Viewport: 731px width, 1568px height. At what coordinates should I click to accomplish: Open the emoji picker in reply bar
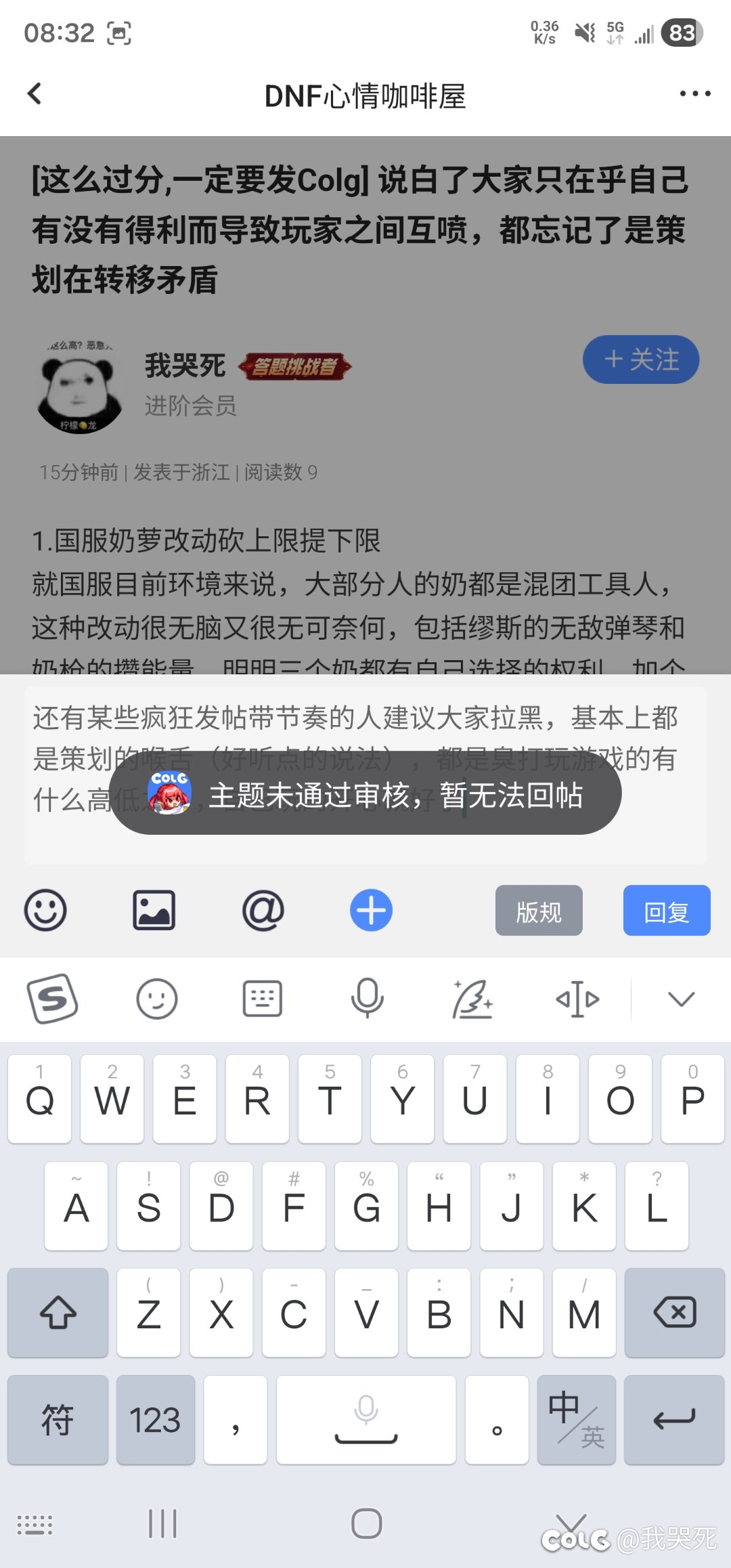point(45,911)
